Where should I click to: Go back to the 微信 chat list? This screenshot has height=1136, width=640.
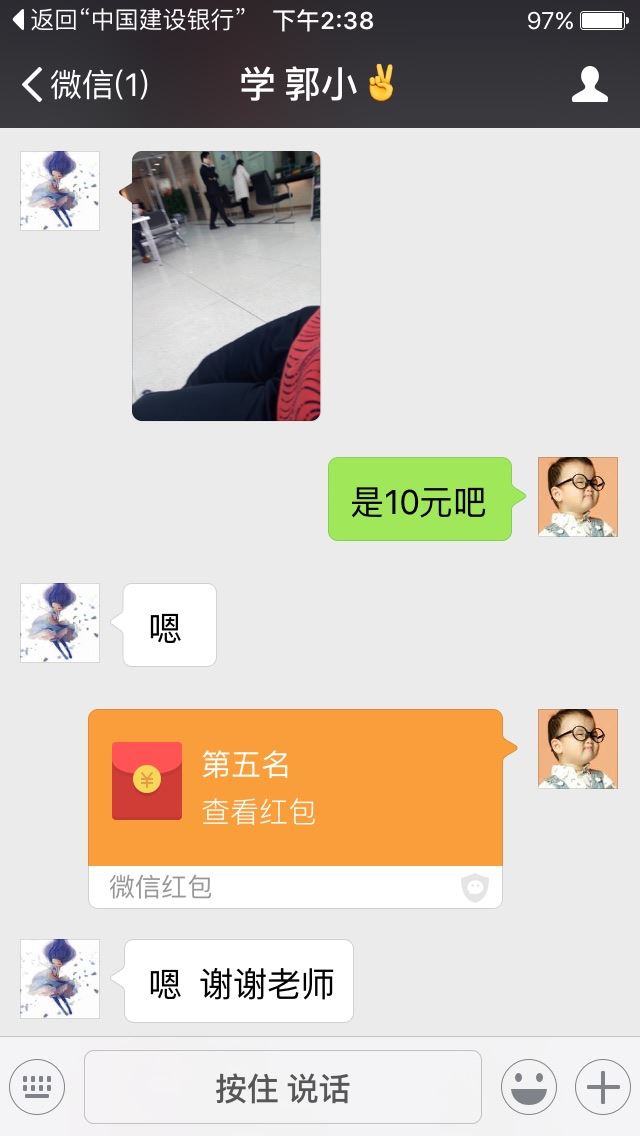(85, 85)
